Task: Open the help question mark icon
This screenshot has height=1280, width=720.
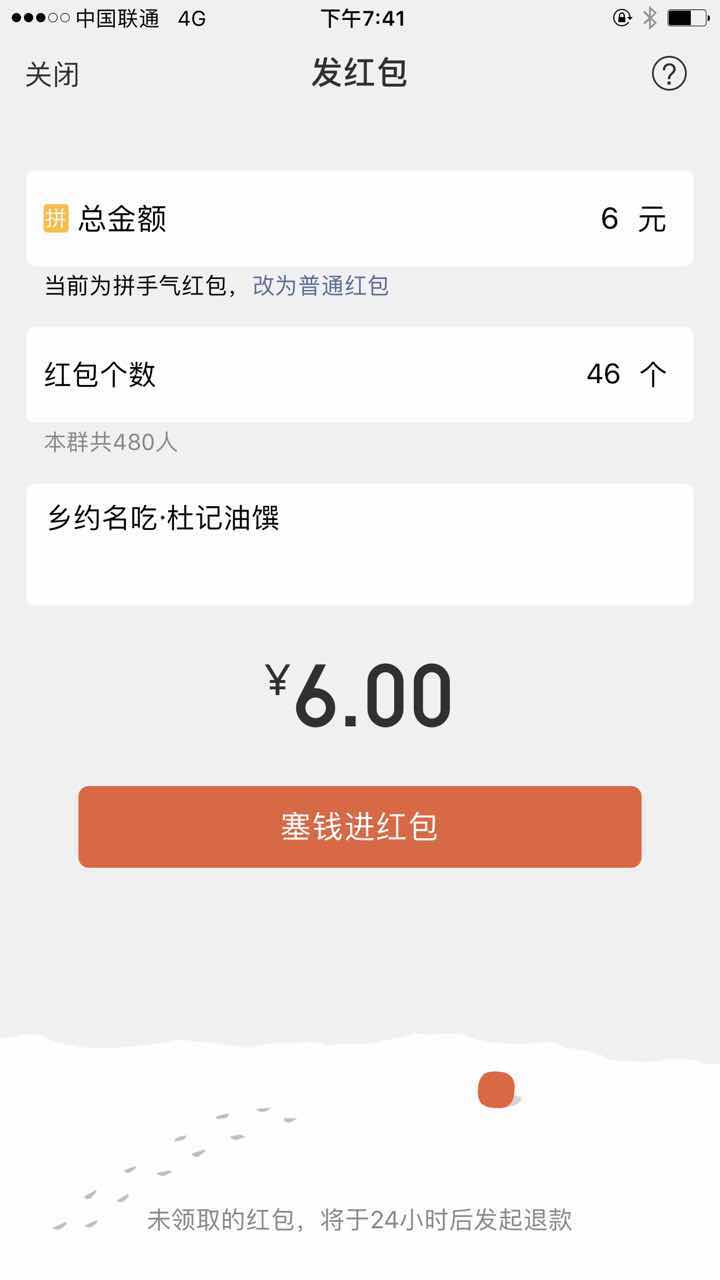Action: (x=668, y=73)
